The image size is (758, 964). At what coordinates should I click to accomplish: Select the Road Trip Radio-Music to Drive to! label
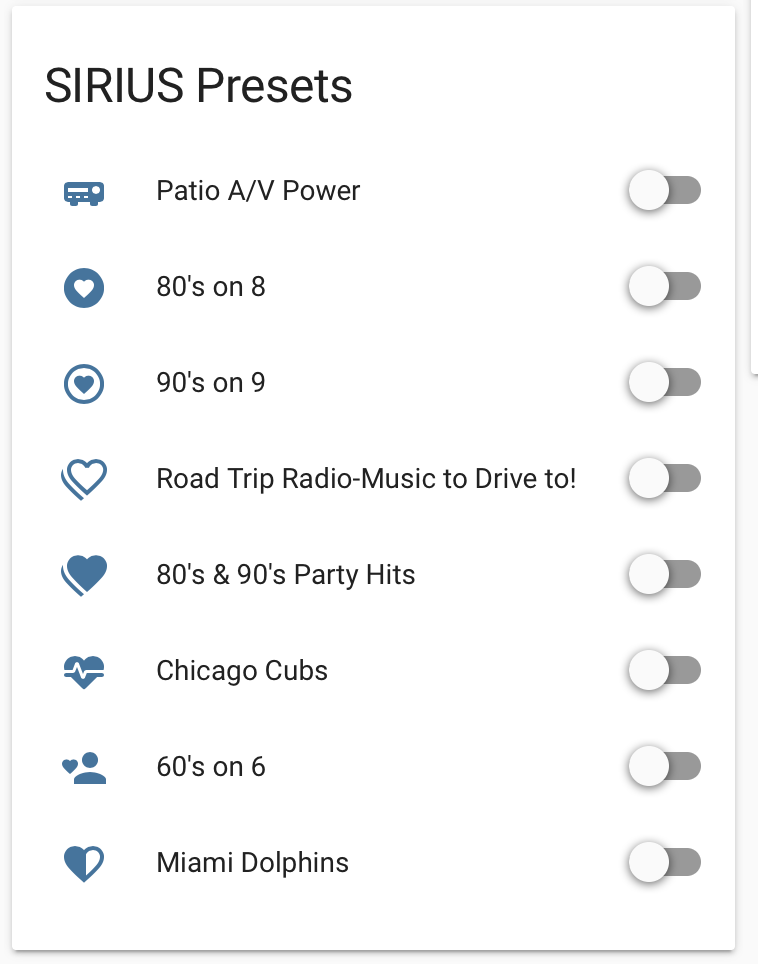(x=366, y=479)
